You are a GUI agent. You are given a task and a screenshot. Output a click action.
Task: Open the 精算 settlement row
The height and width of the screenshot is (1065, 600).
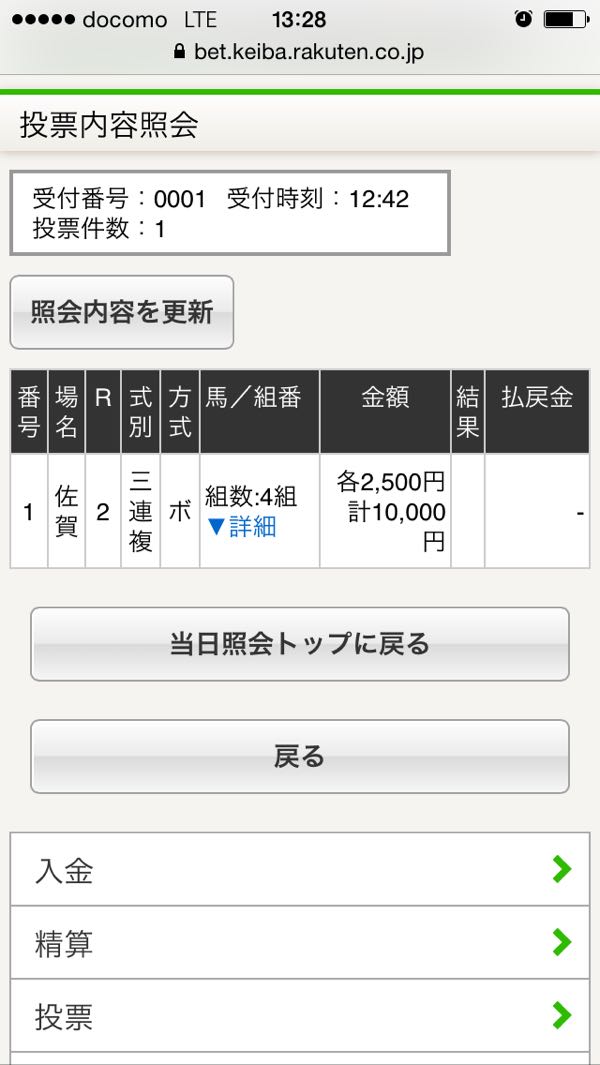pos(299,943)
